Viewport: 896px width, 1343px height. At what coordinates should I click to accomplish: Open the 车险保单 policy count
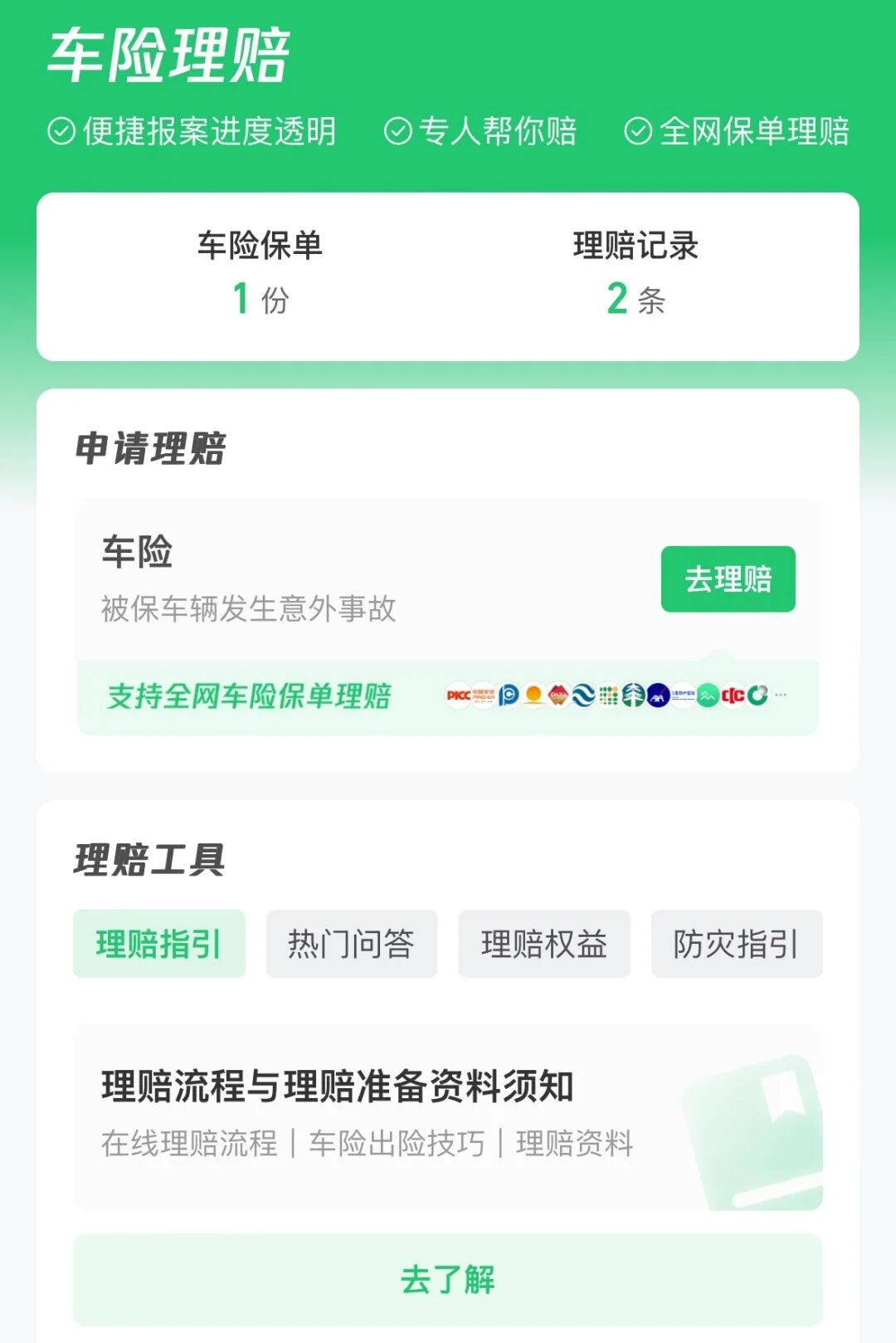[x=260, y=276]
